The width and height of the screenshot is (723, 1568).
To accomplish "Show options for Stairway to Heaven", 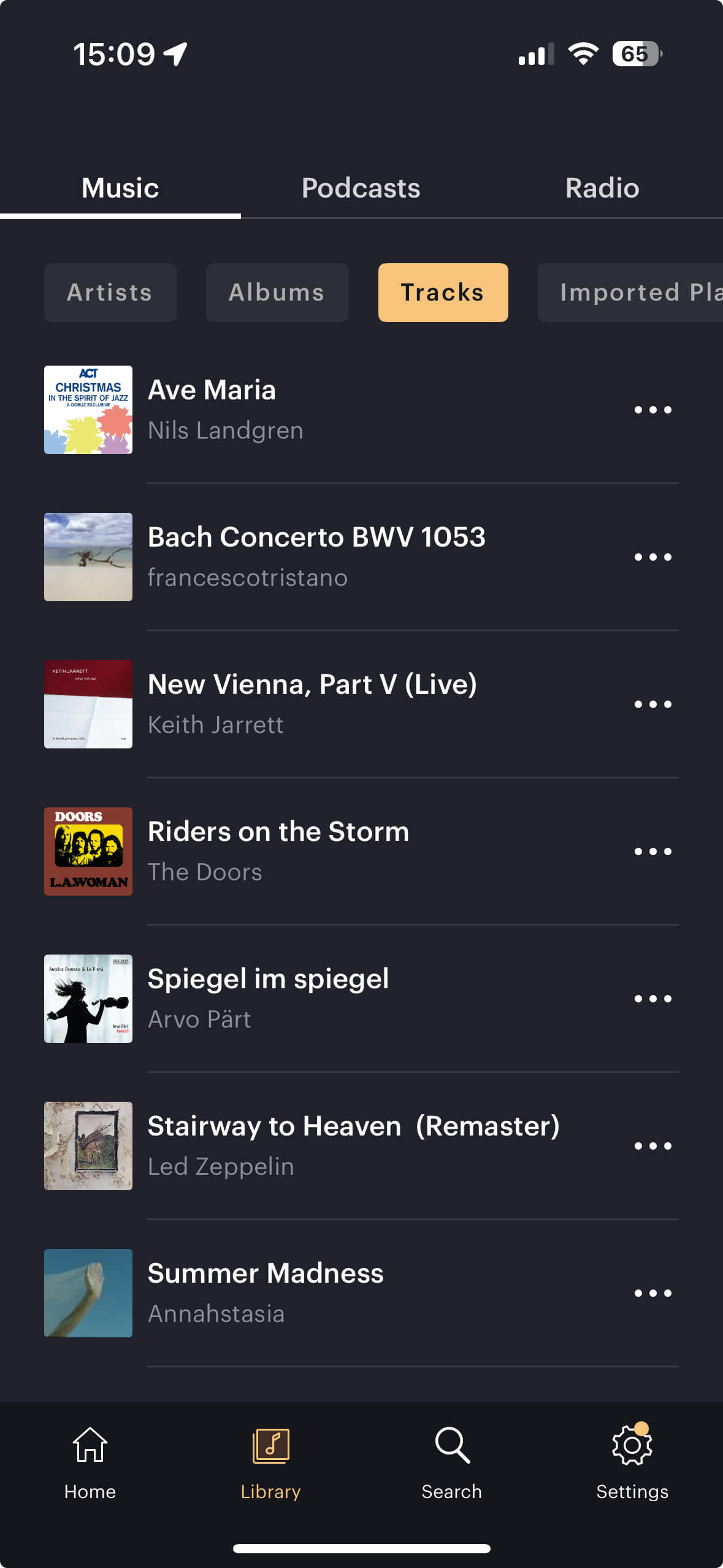I will pos(652,1146).
